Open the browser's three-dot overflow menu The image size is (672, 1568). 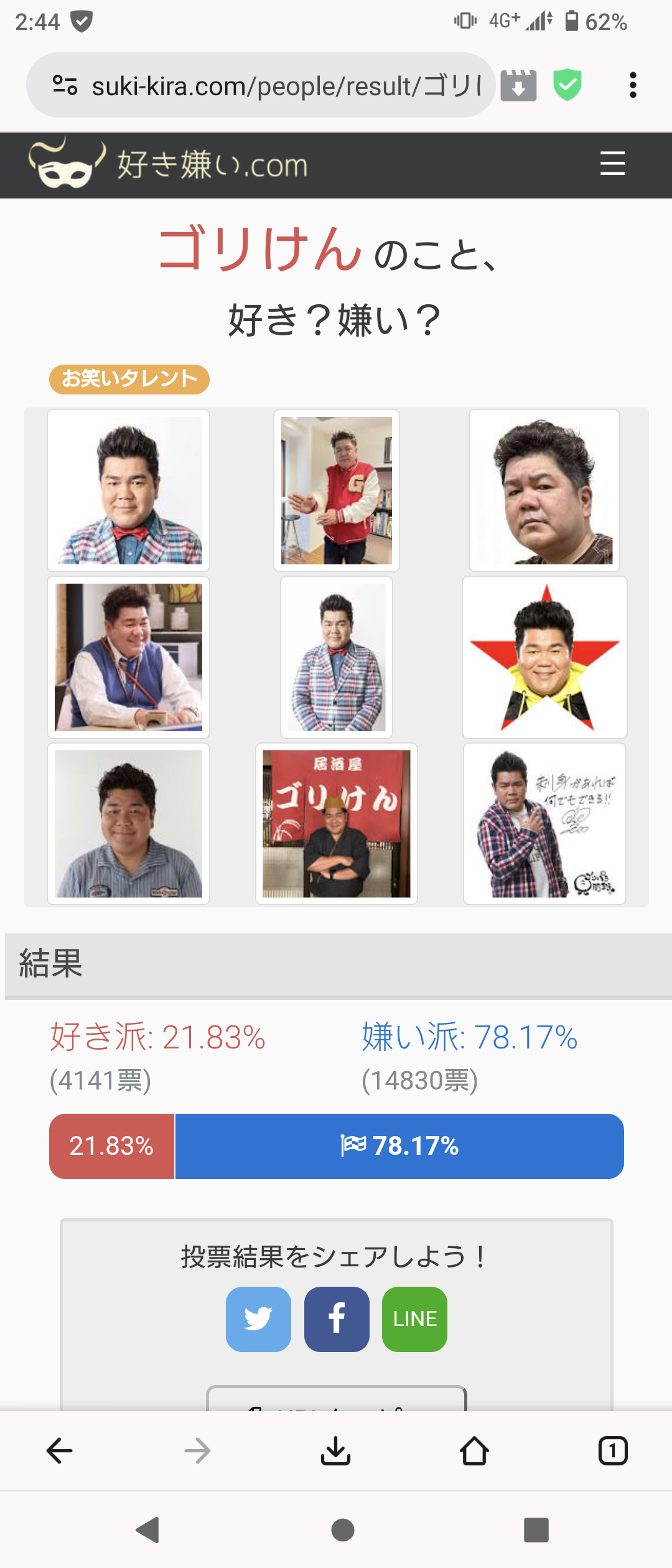633,85
